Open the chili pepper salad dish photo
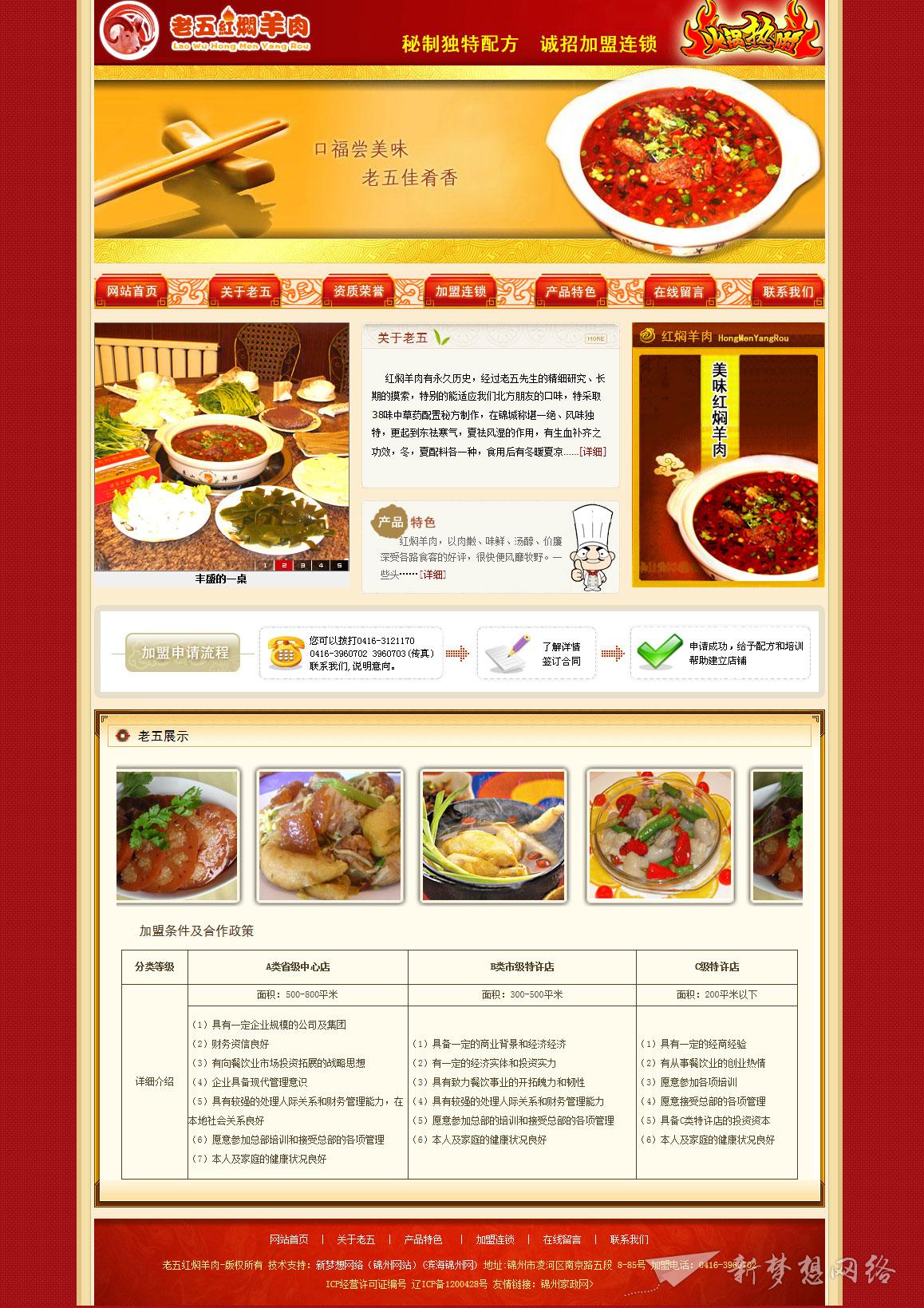The width and height of the screenshot is (924, 1308). point(659,835)
